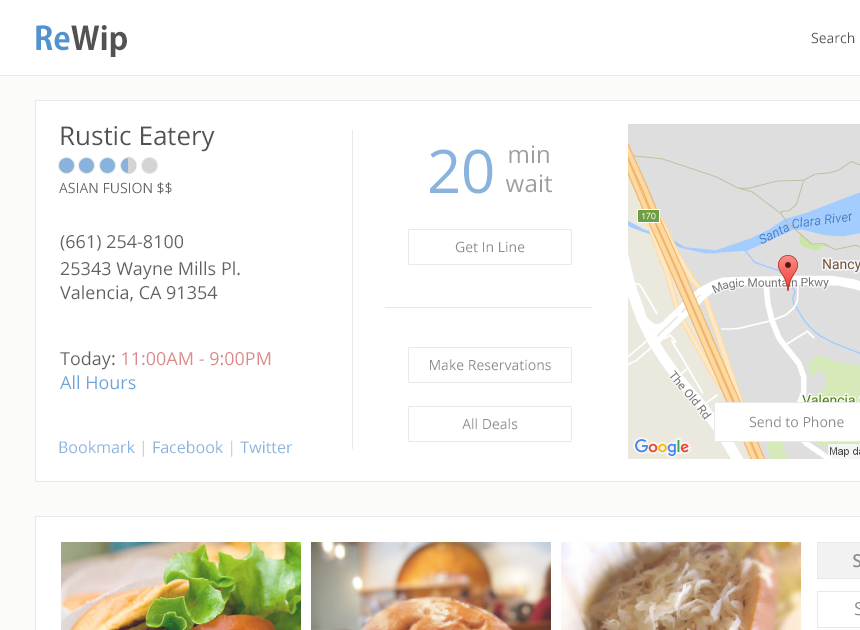Share on Twitter
The height and width of the screenshot is (630, 860).
click(x=266, y=447)
